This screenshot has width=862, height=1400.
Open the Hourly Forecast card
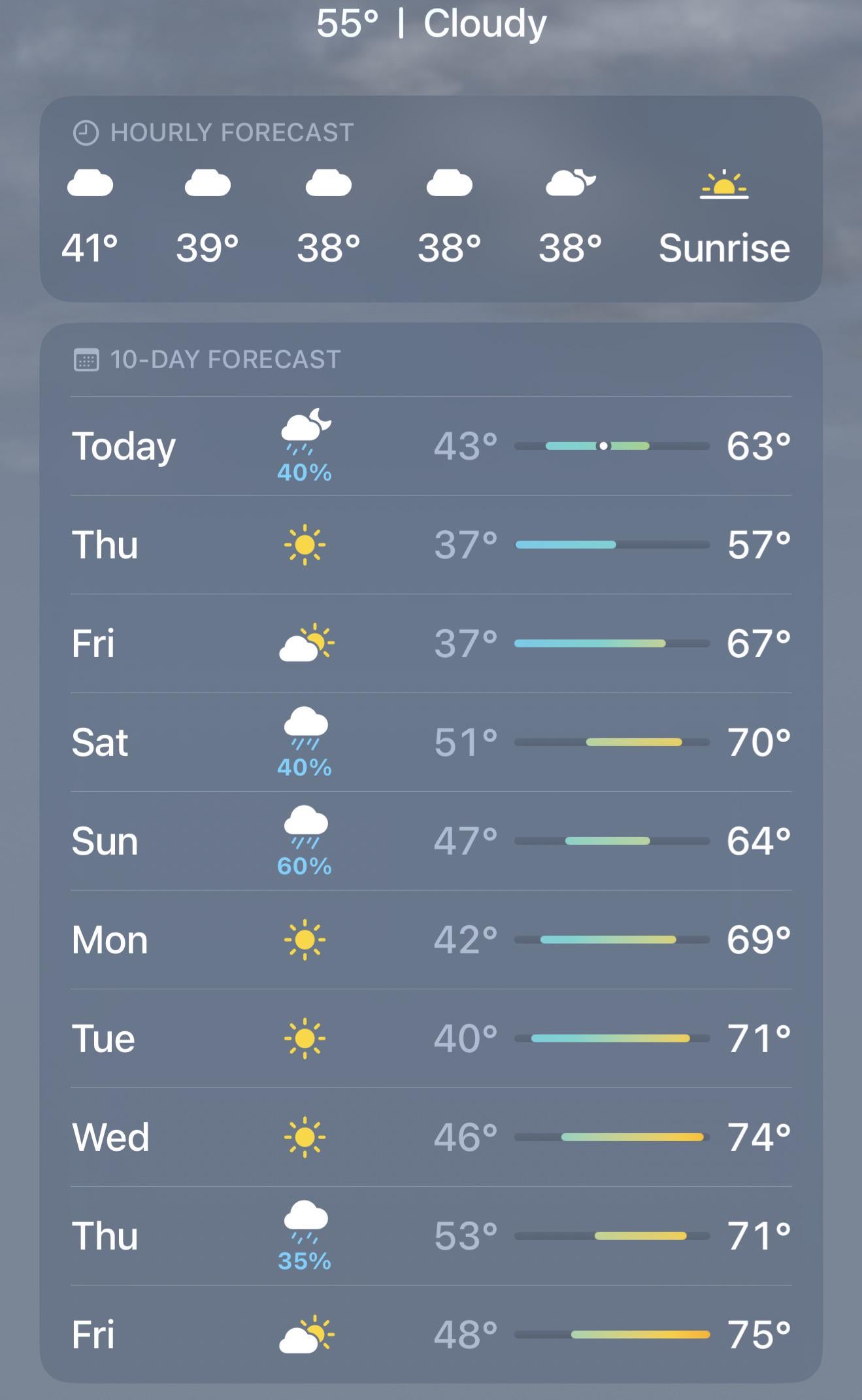point(431,199)
